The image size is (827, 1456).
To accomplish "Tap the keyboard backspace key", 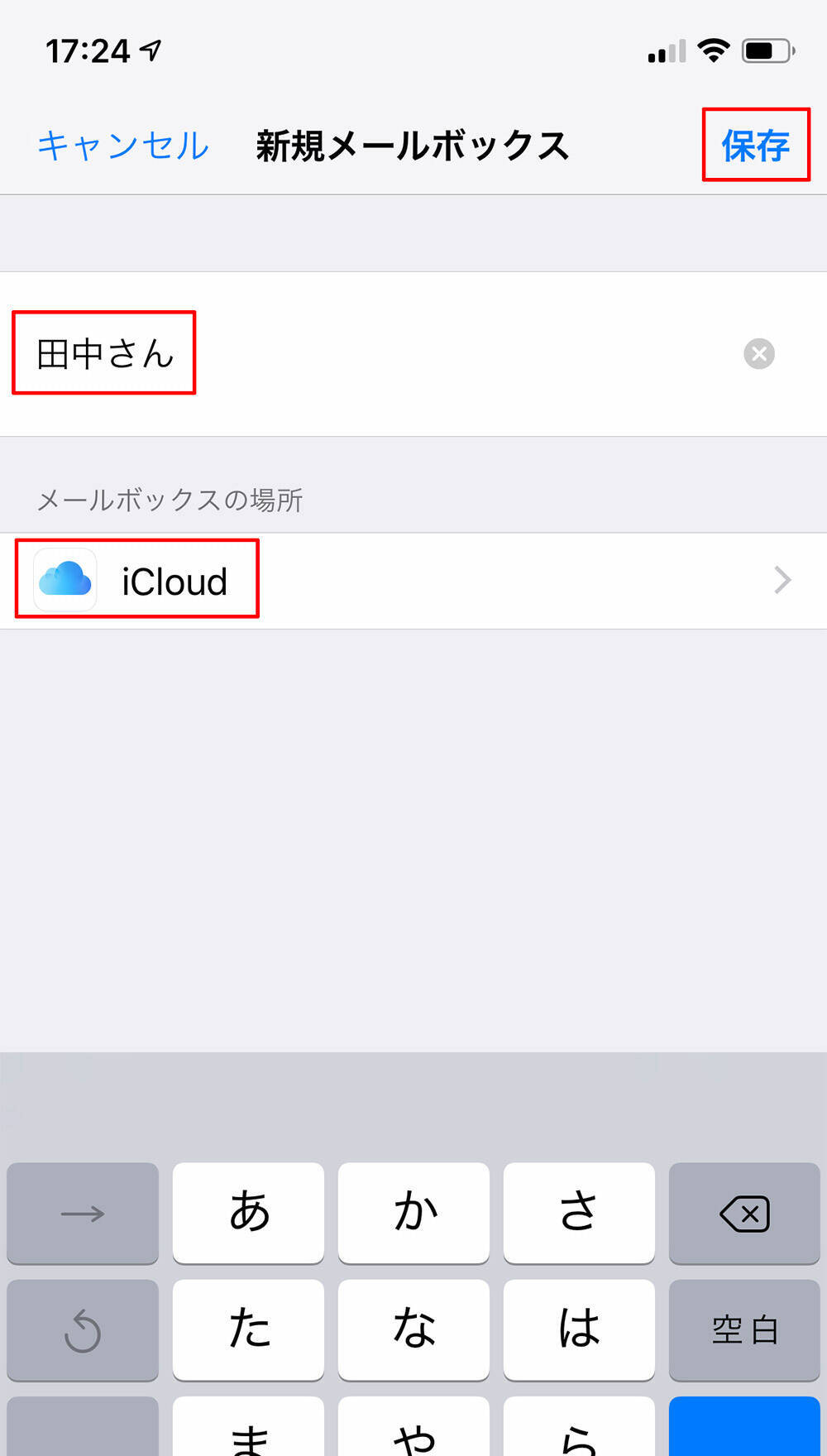I will point(744,1213).
